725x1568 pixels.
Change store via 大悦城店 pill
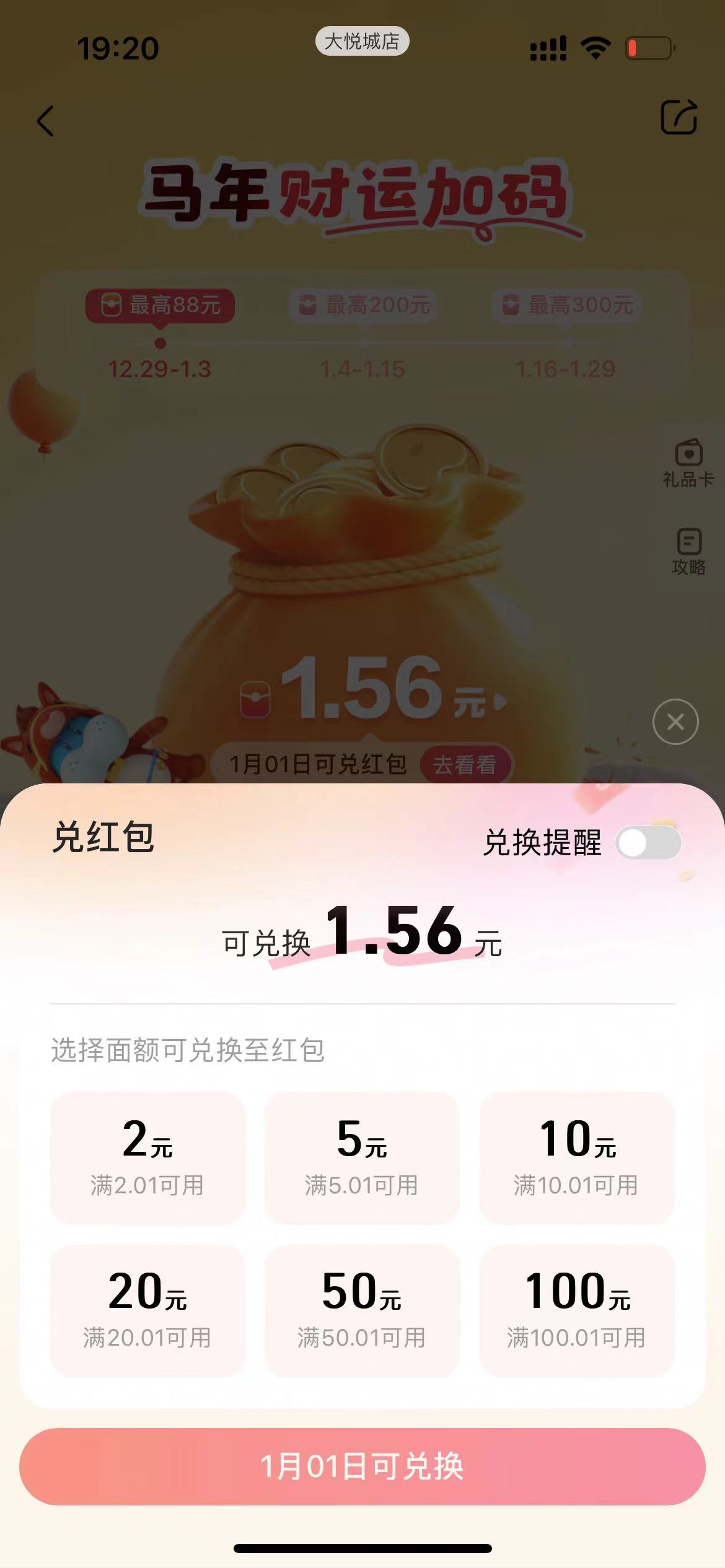(x=362, y=41)
